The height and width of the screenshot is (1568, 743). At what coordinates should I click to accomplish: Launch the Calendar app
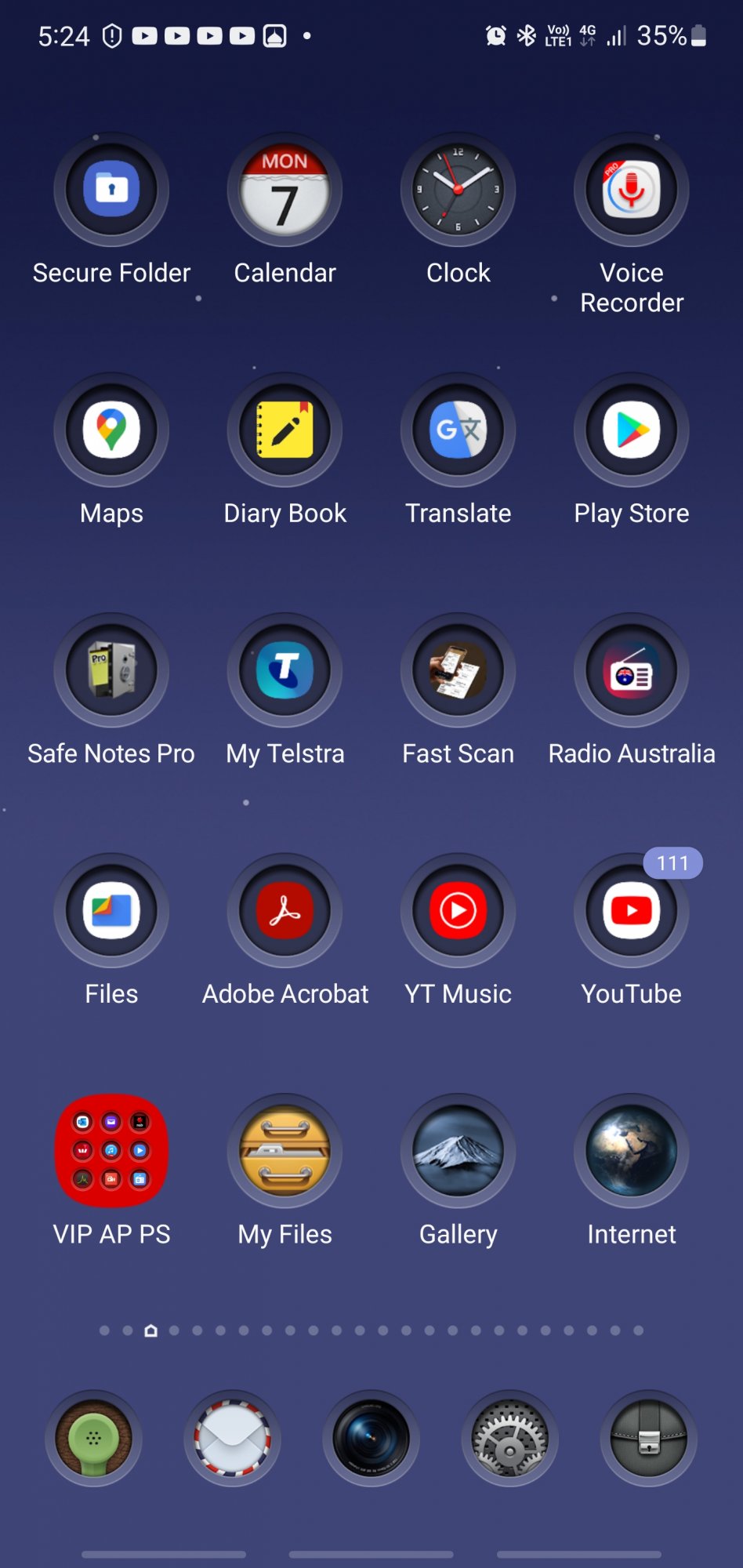pos(285,190)
